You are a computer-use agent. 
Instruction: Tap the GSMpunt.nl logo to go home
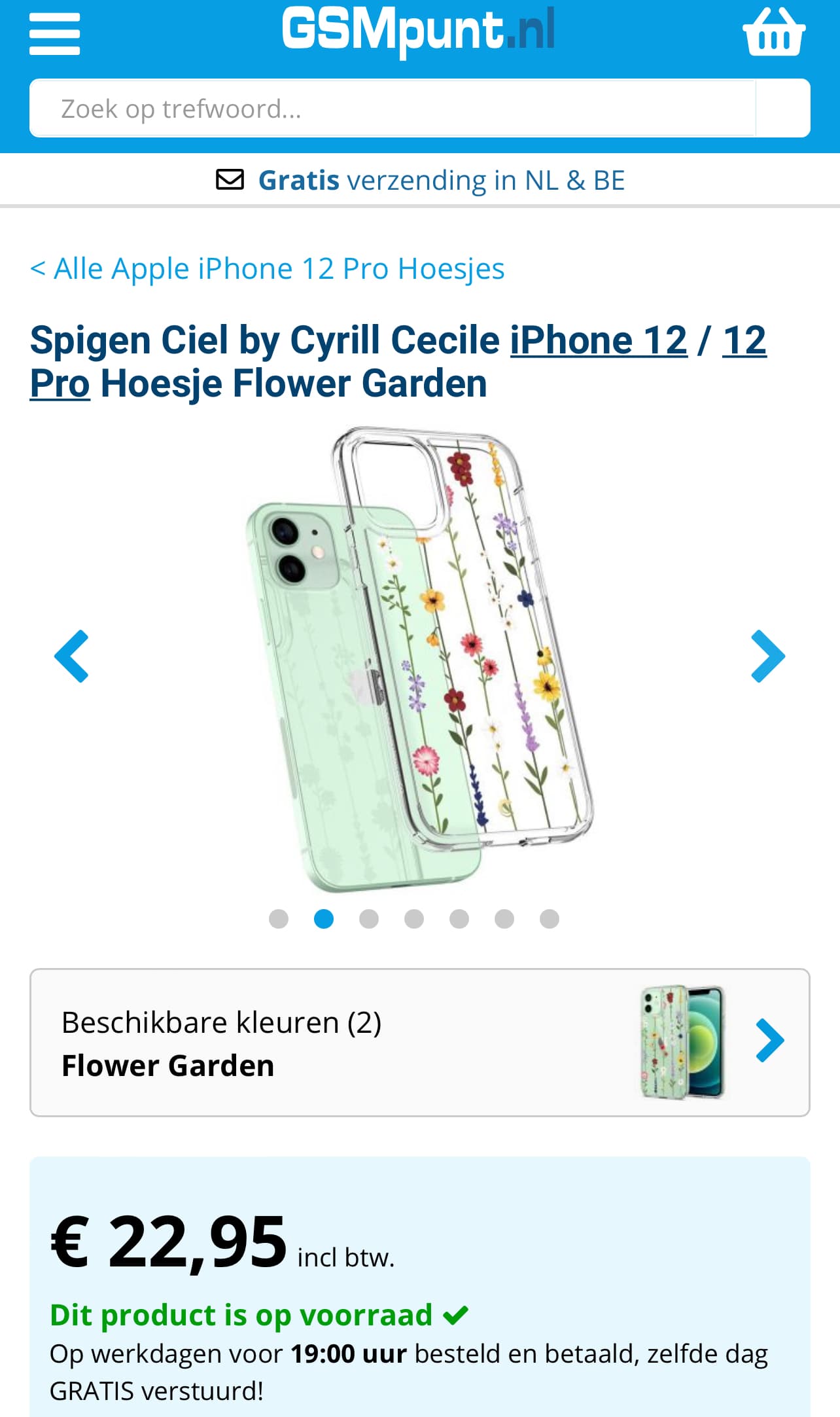point(419,31)
